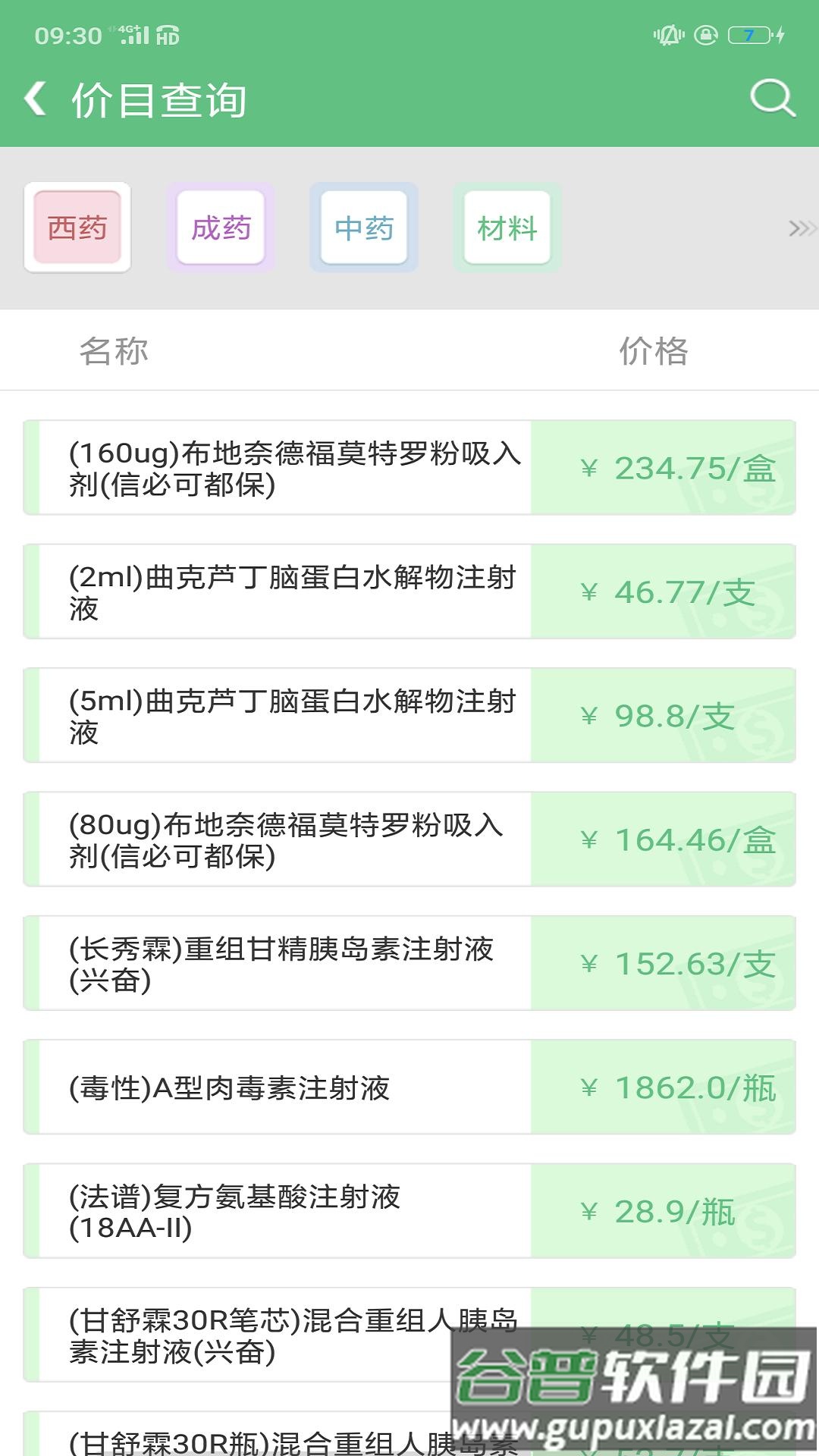Switch to the 成药 category
This screenshot has width=819, height=1456.
pyautogui.click(x=219, y=227)
